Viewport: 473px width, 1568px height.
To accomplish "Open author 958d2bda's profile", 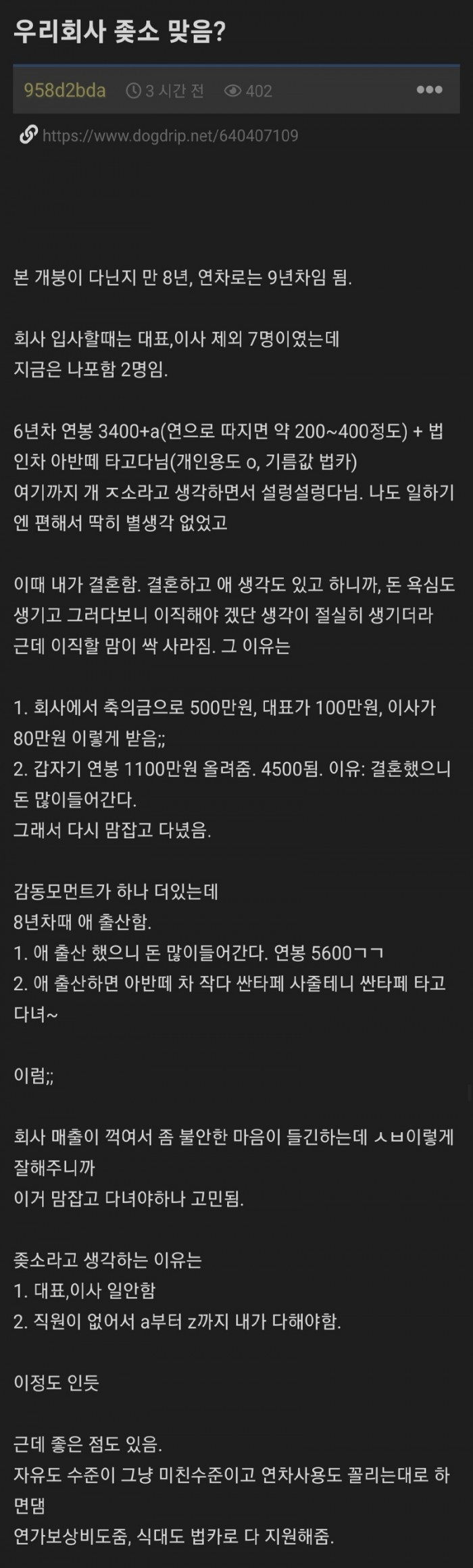I will point(65,91).
